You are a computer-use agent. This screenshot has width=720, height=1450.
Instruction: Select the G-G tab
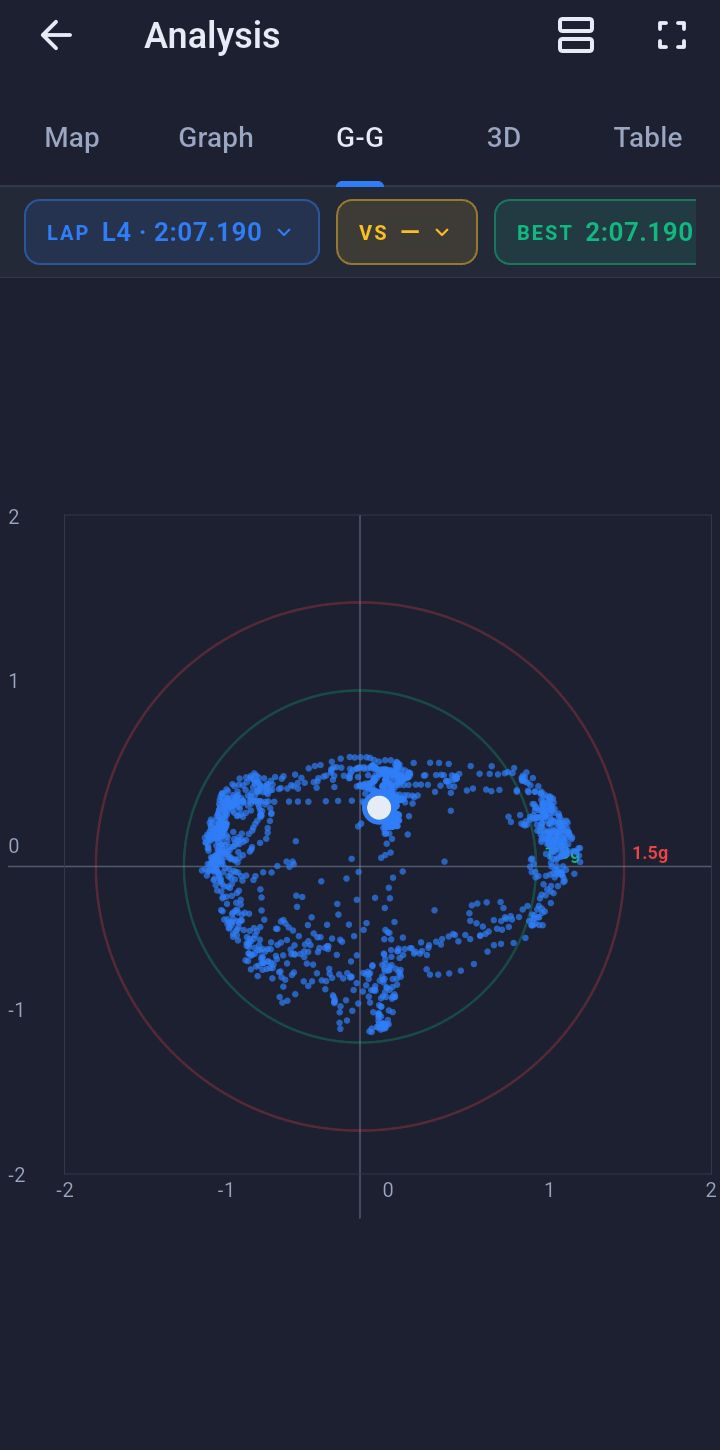(360, 138)
